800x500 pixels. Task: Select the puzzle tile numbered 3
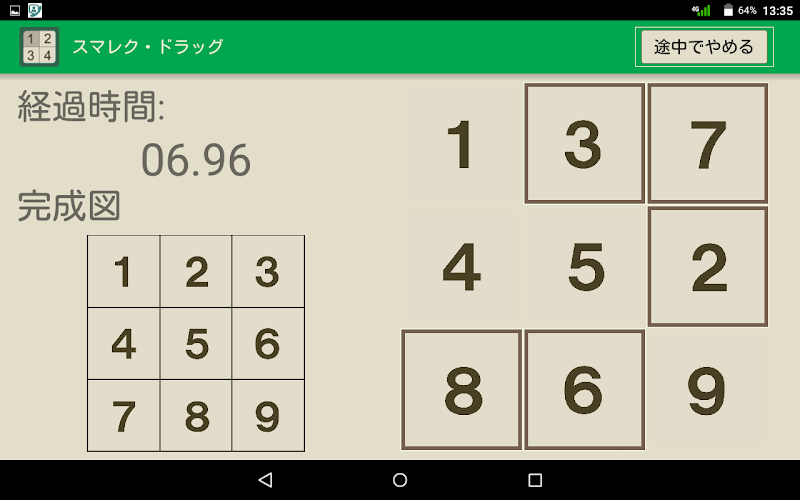point(584,144)
